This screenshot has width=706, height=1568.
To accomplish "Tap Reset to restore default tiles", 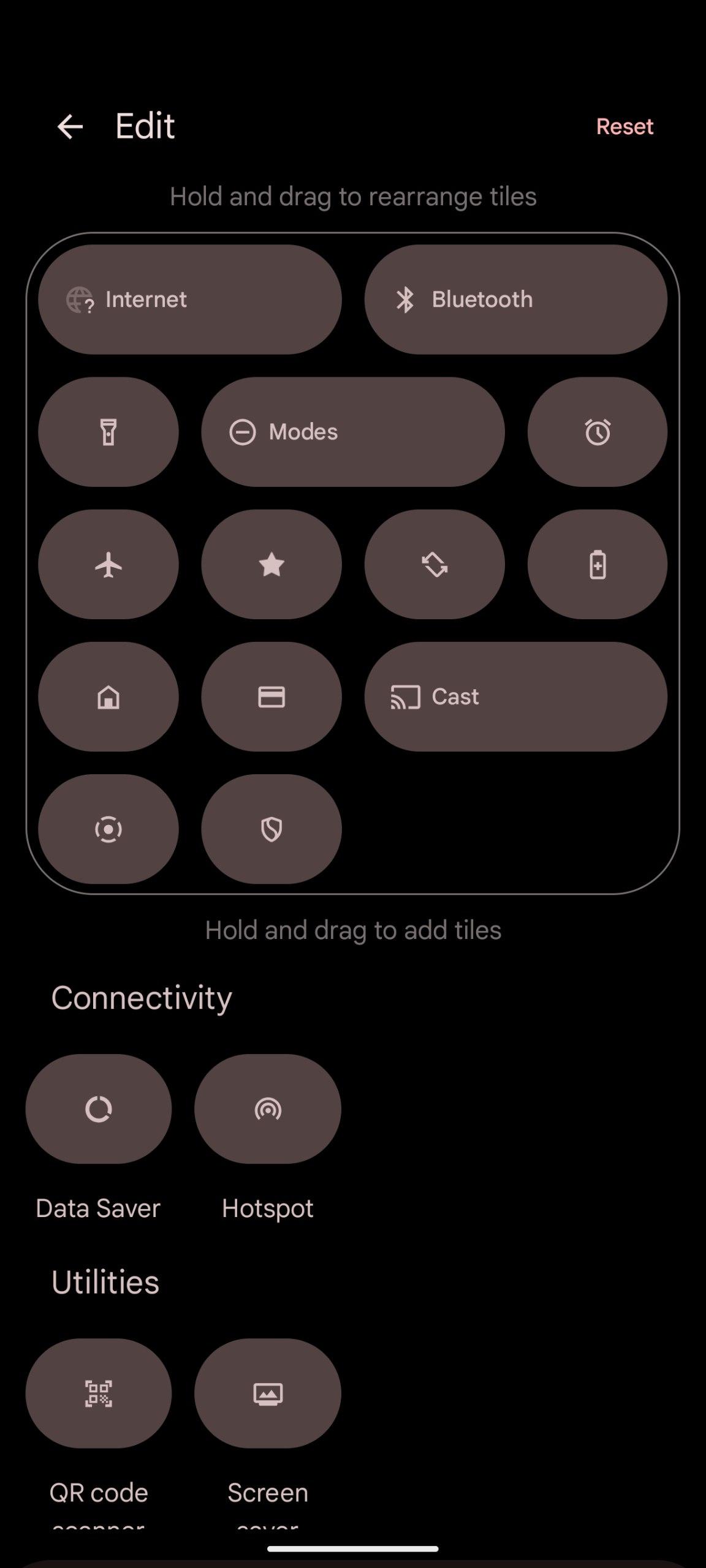I will [624, 127].
